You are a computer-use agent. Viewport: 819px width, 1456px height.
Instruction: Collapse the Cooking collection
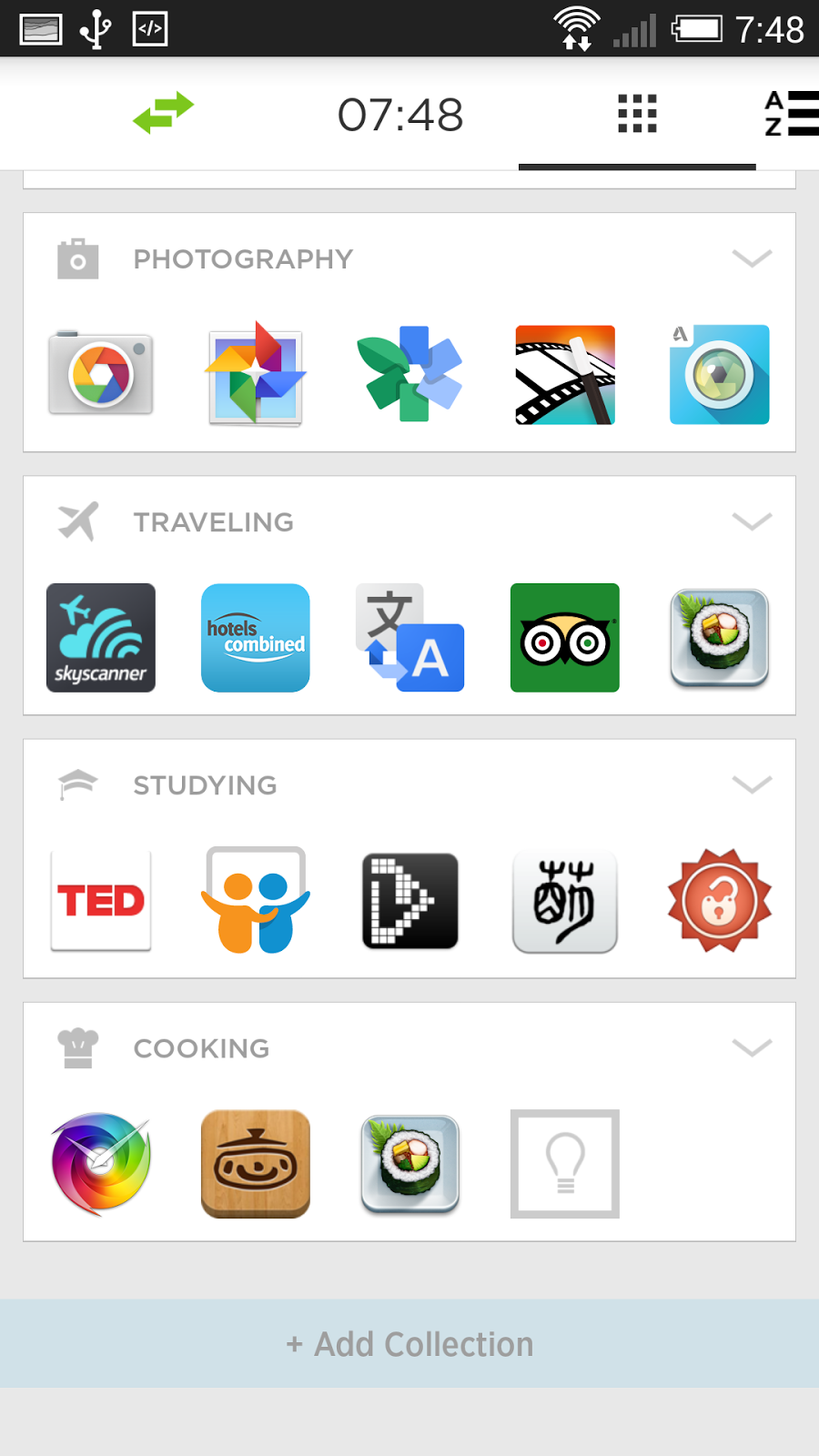(x=752, y=1048)
